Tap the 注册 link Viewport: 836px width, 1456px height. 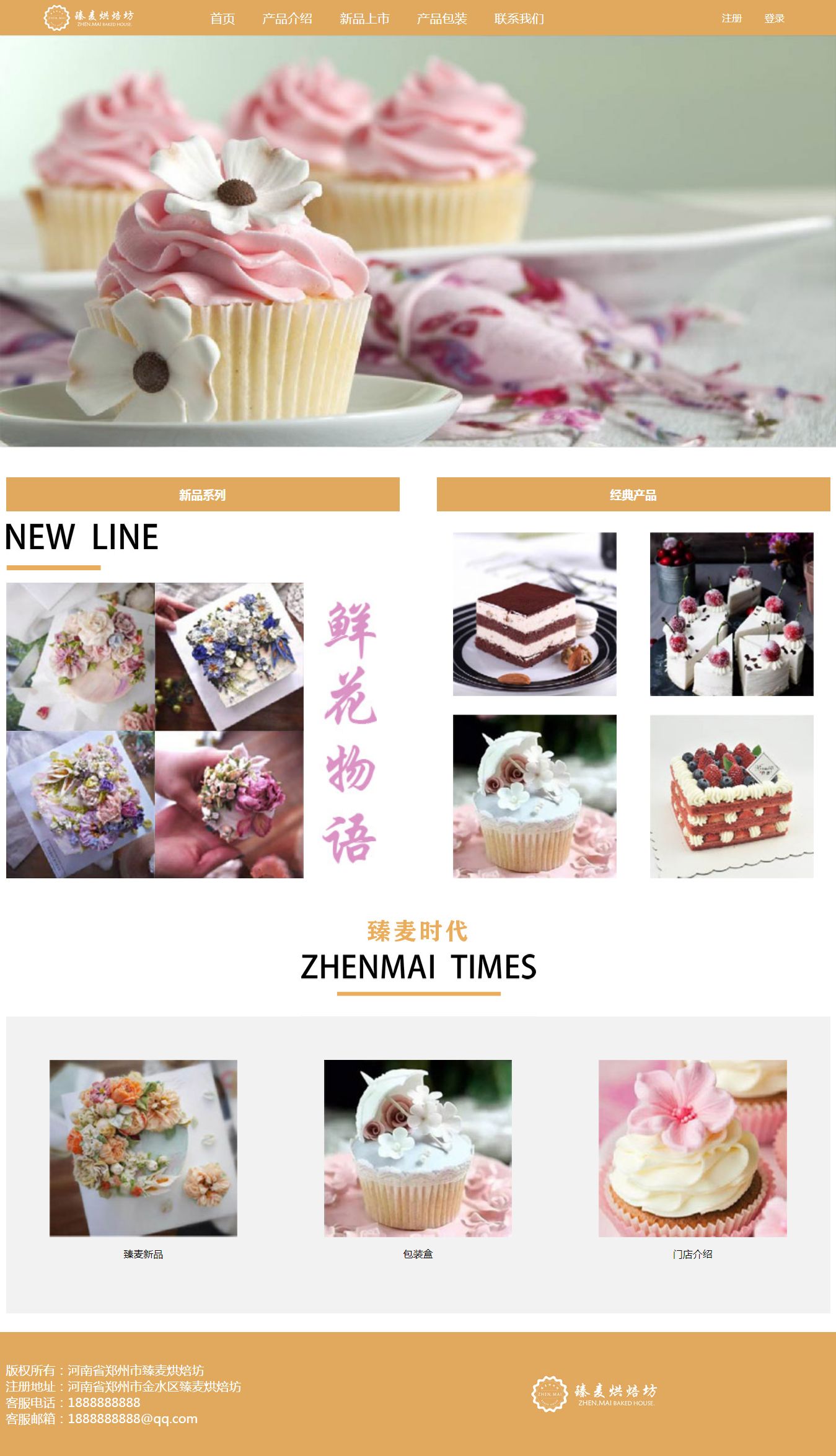coord(731,19)
